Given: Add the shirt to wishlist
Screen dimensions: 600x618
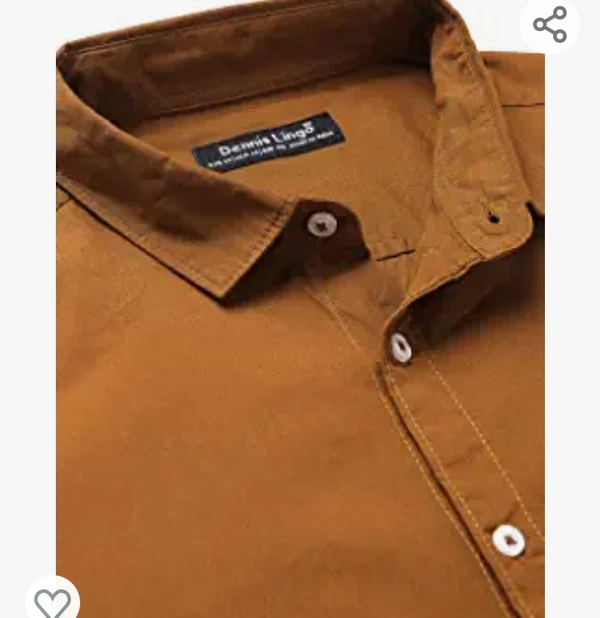Looking at the screenshot, I should point(52,602).
